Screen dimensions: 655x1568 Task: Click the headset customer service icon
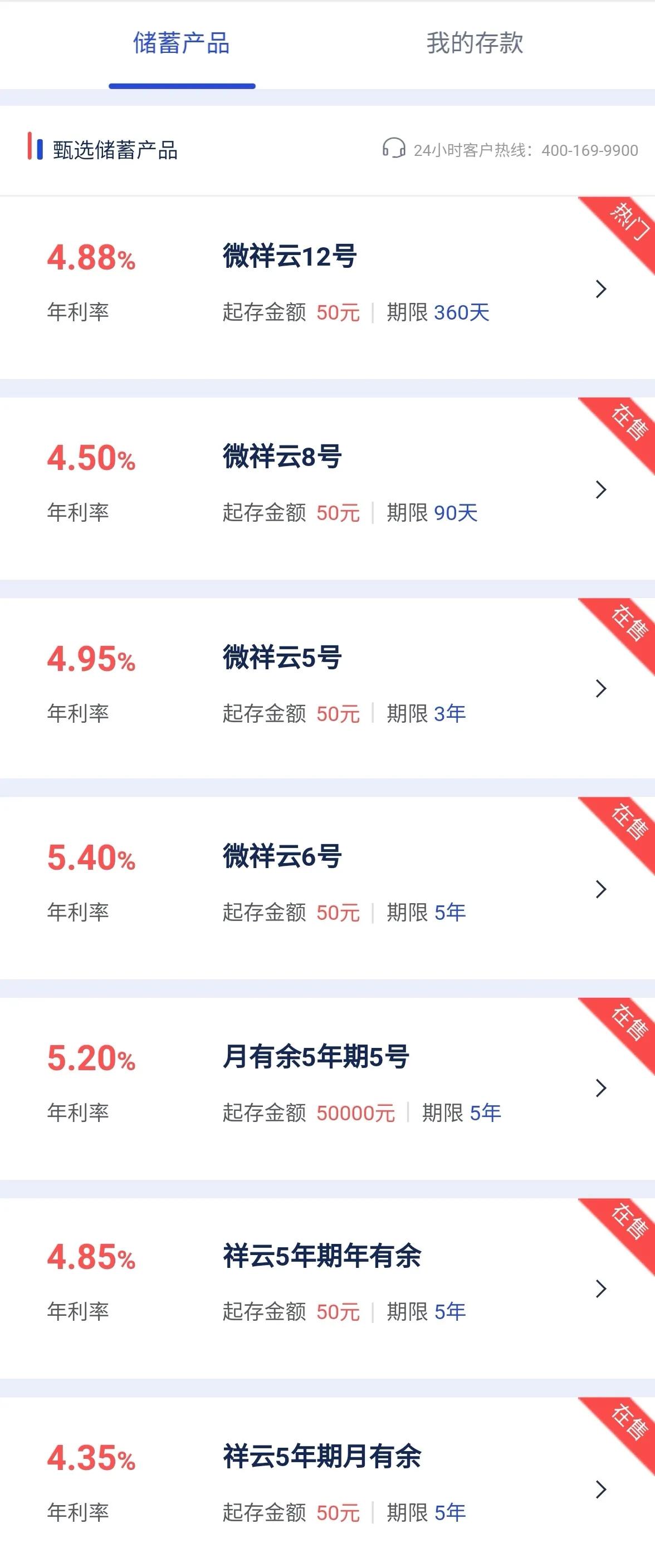tap(393, 149)
